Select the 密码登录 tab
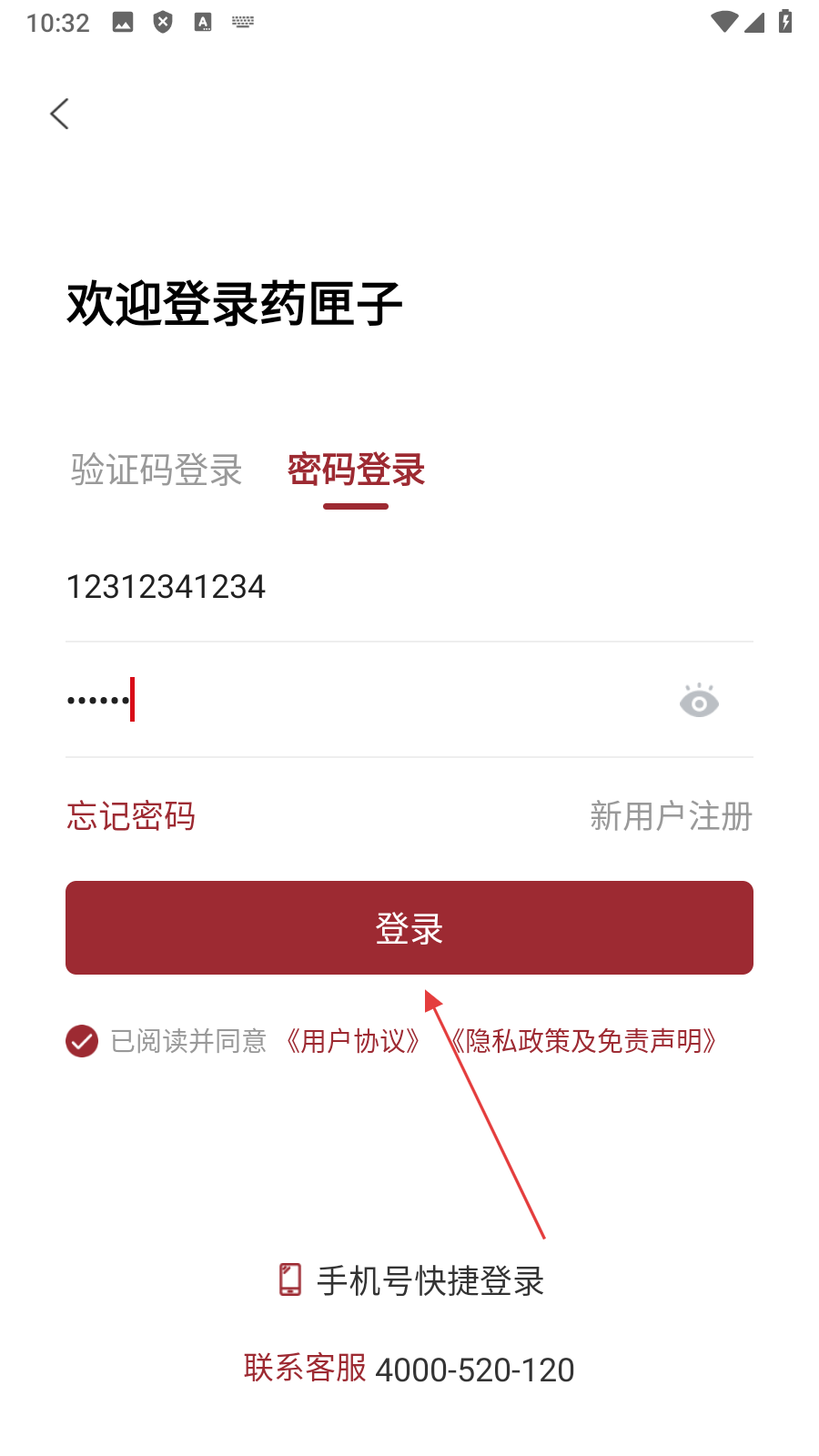The height and width of the screenshot is (1456, 819). pos(356,470)
